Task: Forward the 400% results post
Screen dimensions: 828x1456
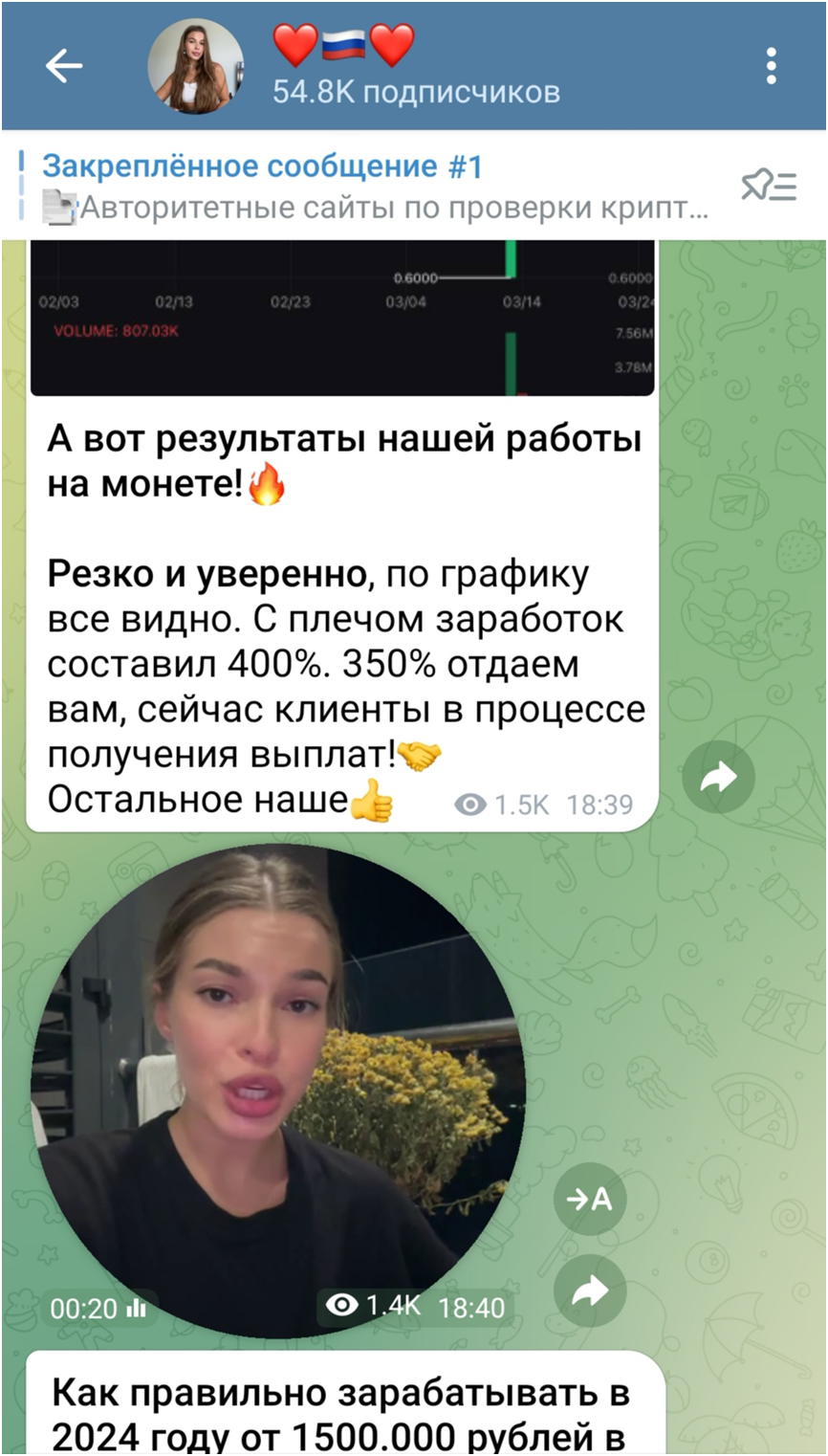Action: click(x=718, y=777)
